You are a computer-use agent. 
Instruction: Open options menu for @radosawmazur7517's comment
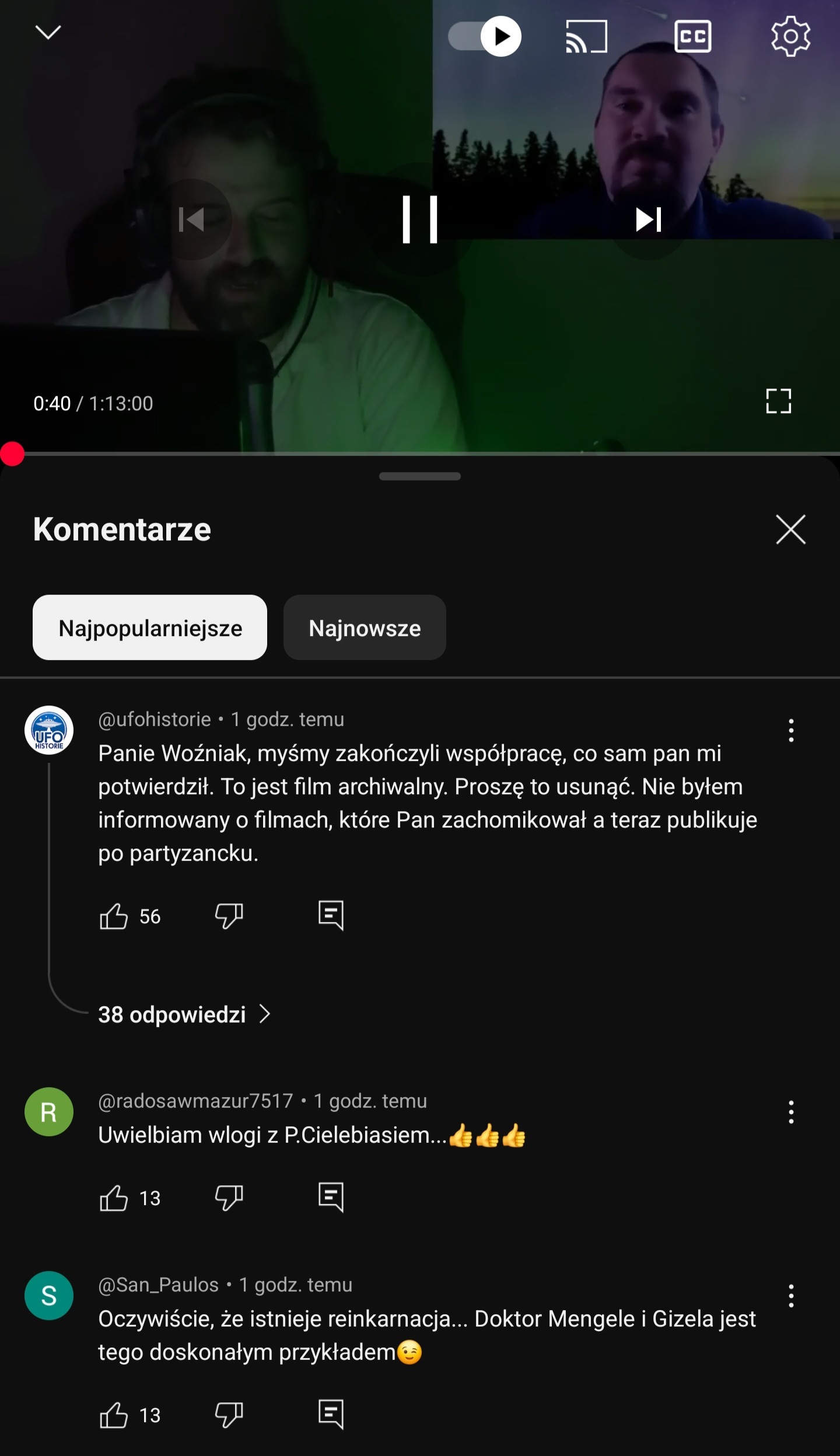click(791, 1112)
